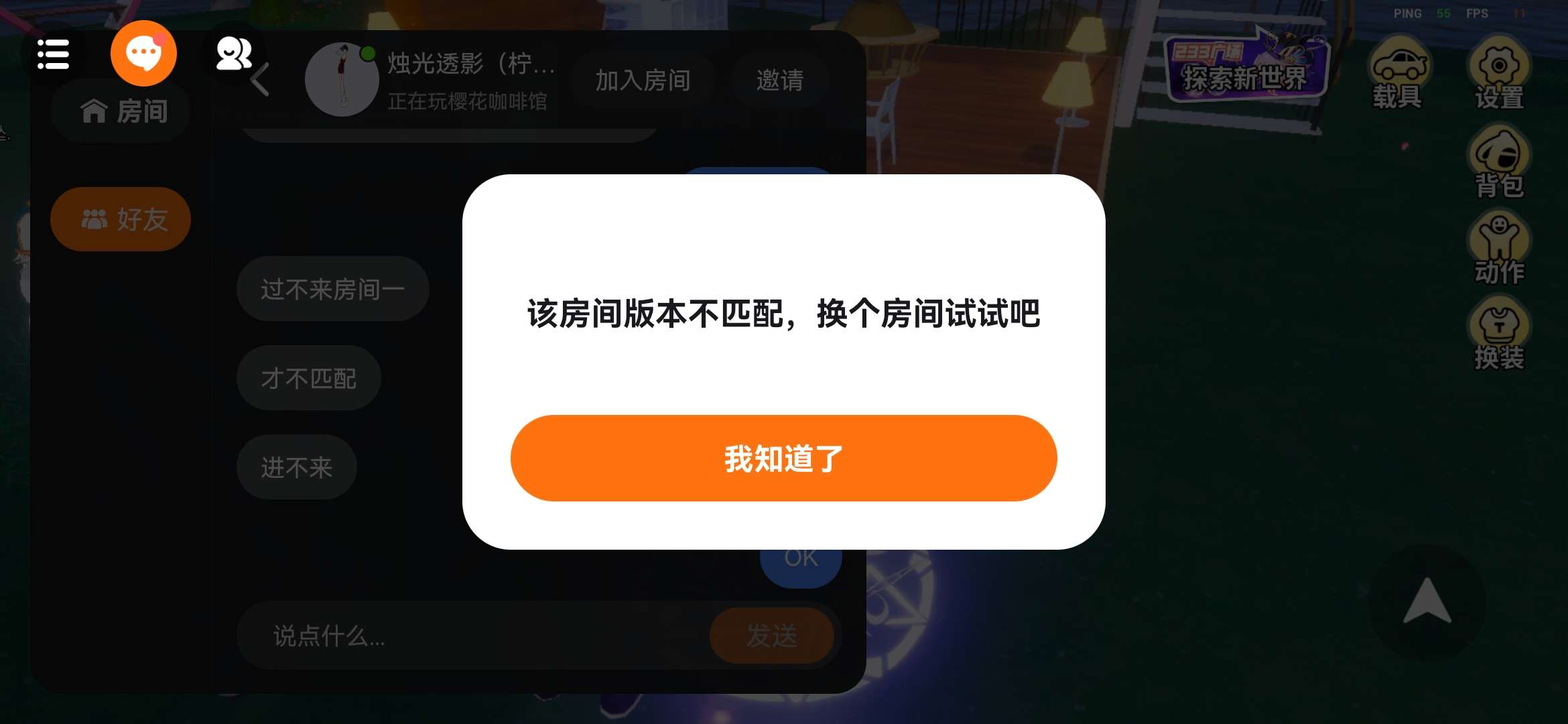Open 换装 outfit changer
Image resolution: width=1568 pixels, height=724 pixels.
point(1499,335)
